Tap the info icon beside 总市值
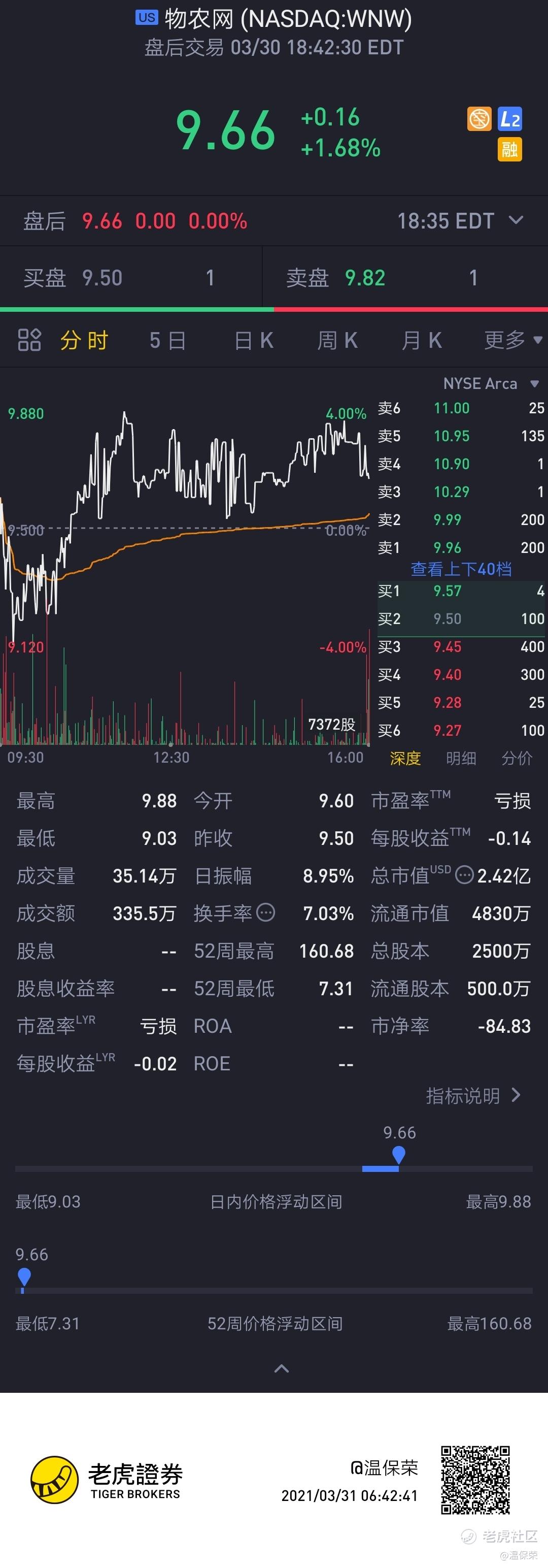This screenshot has width=548, height=1568. coord(464,875)
